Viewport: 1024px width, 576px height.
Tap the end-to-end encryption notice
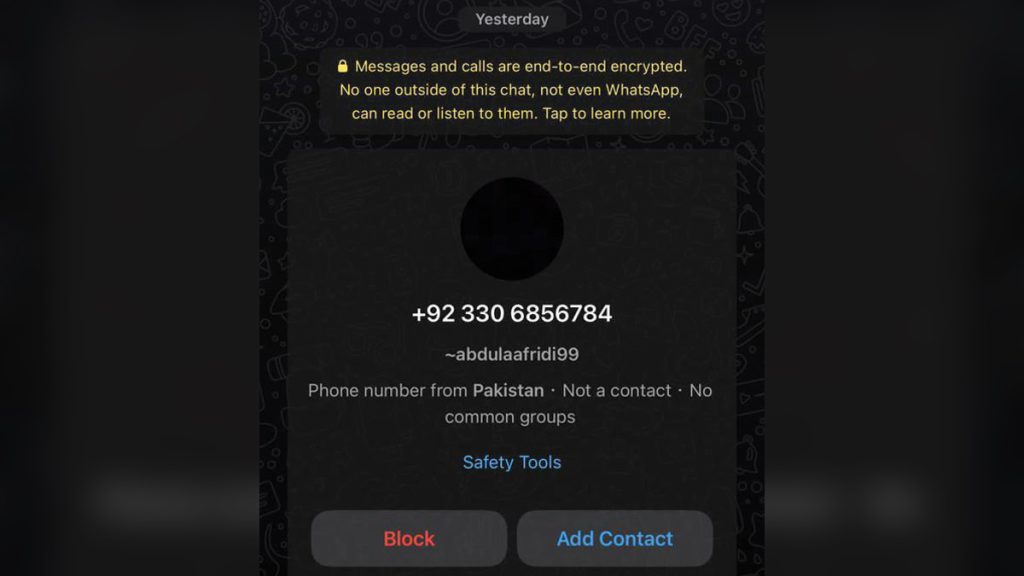click(x=511, y=90)
